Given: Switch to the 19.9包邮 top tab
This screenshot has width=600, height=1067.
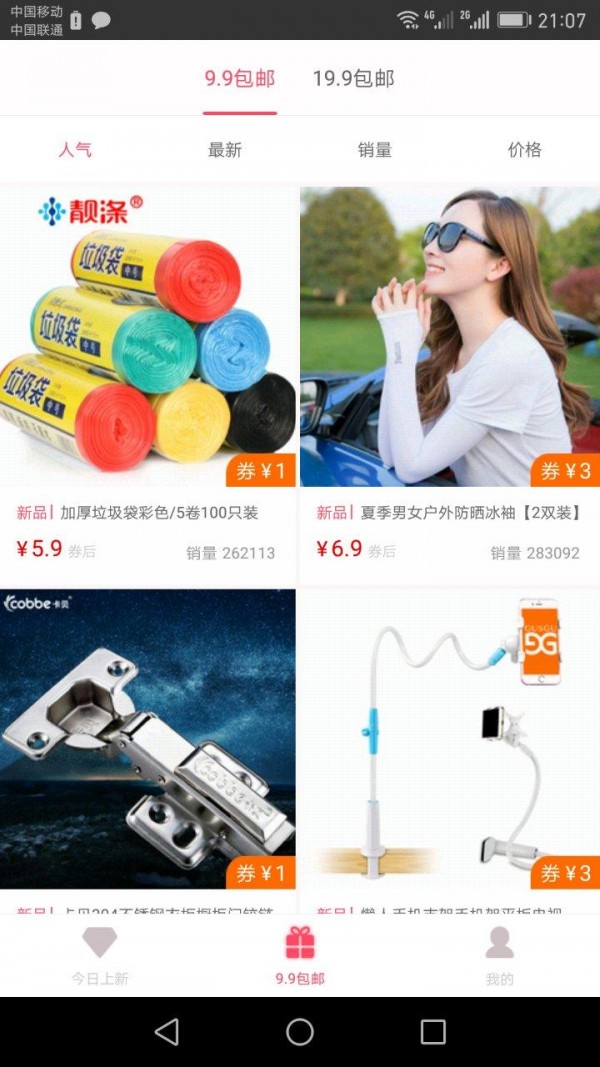Looking at the screenshot, I should point(353,79).
